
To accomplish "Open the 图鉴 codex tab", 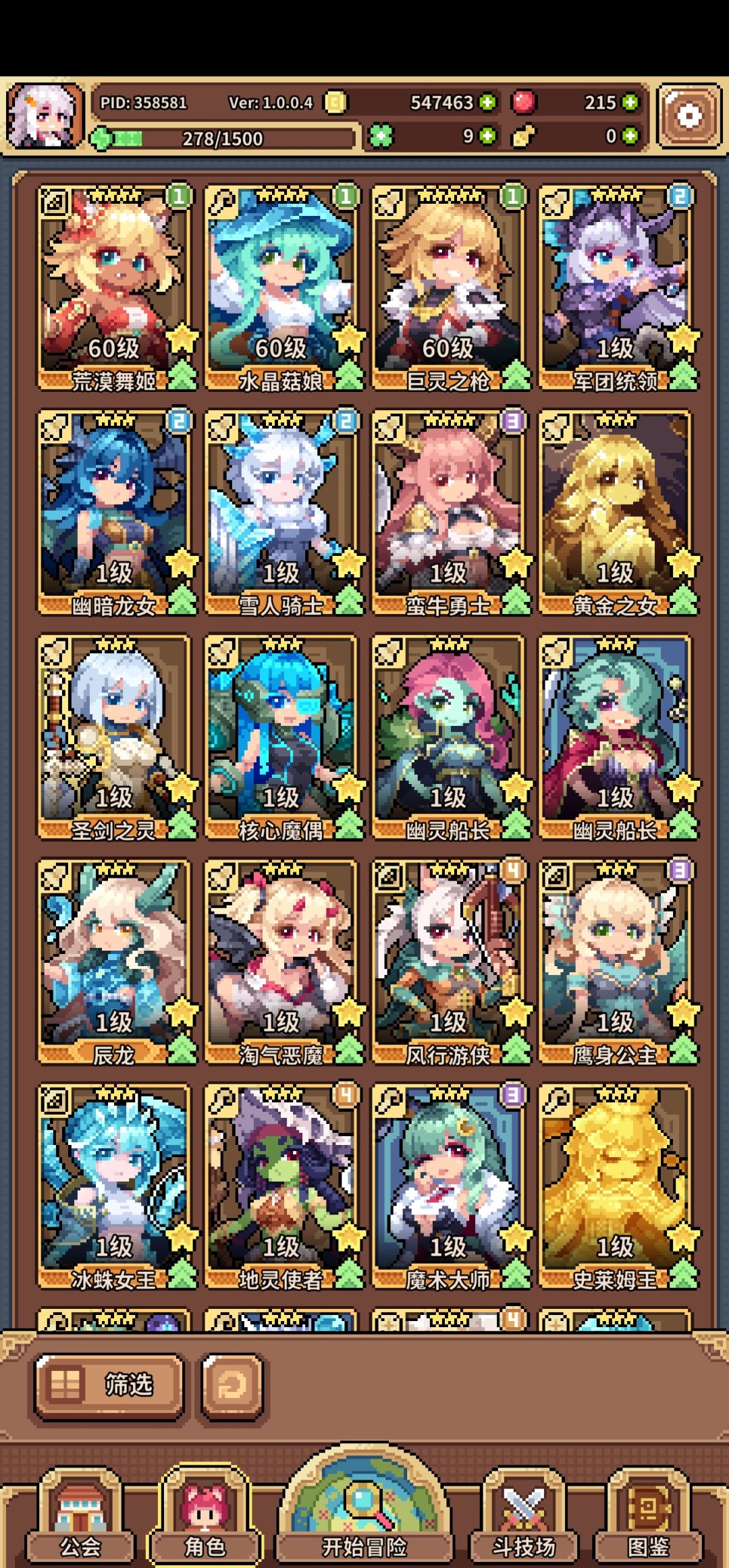I will 648,1518.
